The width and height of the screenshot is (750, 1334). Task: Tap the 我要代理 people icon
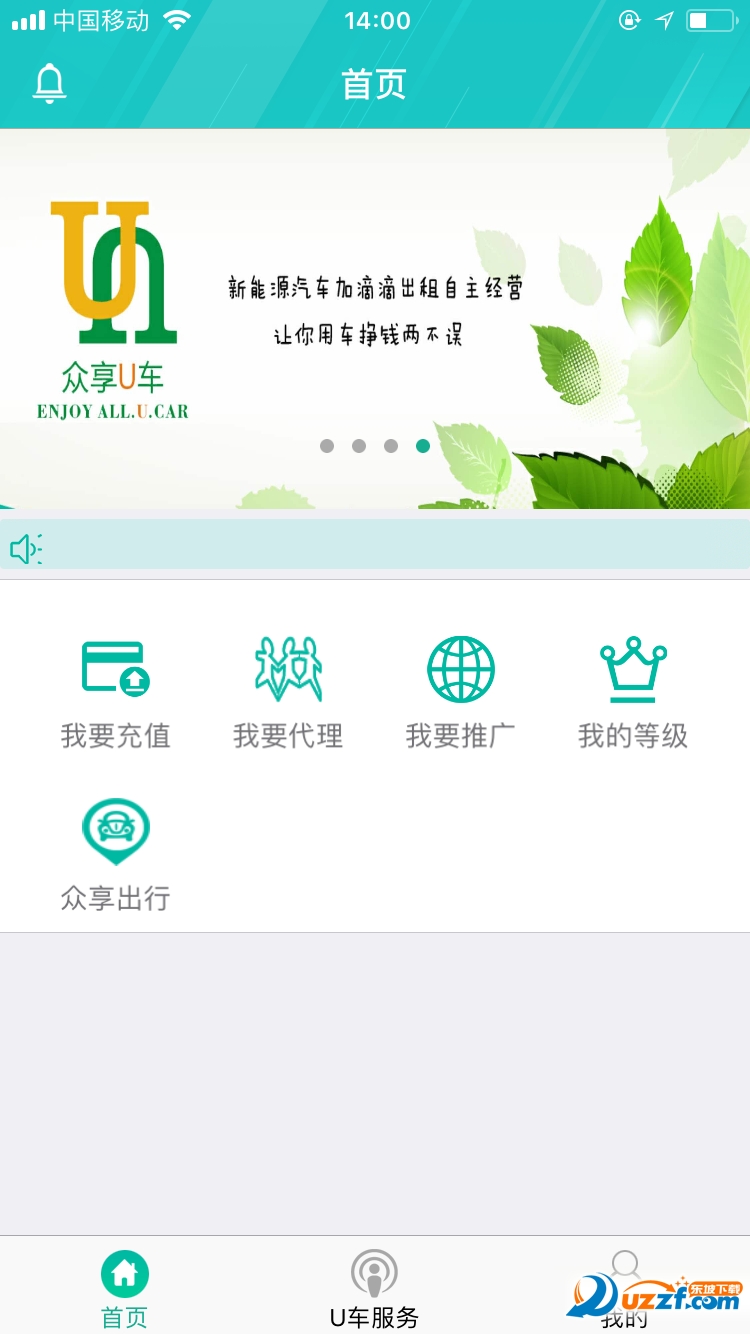coord(288,670)
